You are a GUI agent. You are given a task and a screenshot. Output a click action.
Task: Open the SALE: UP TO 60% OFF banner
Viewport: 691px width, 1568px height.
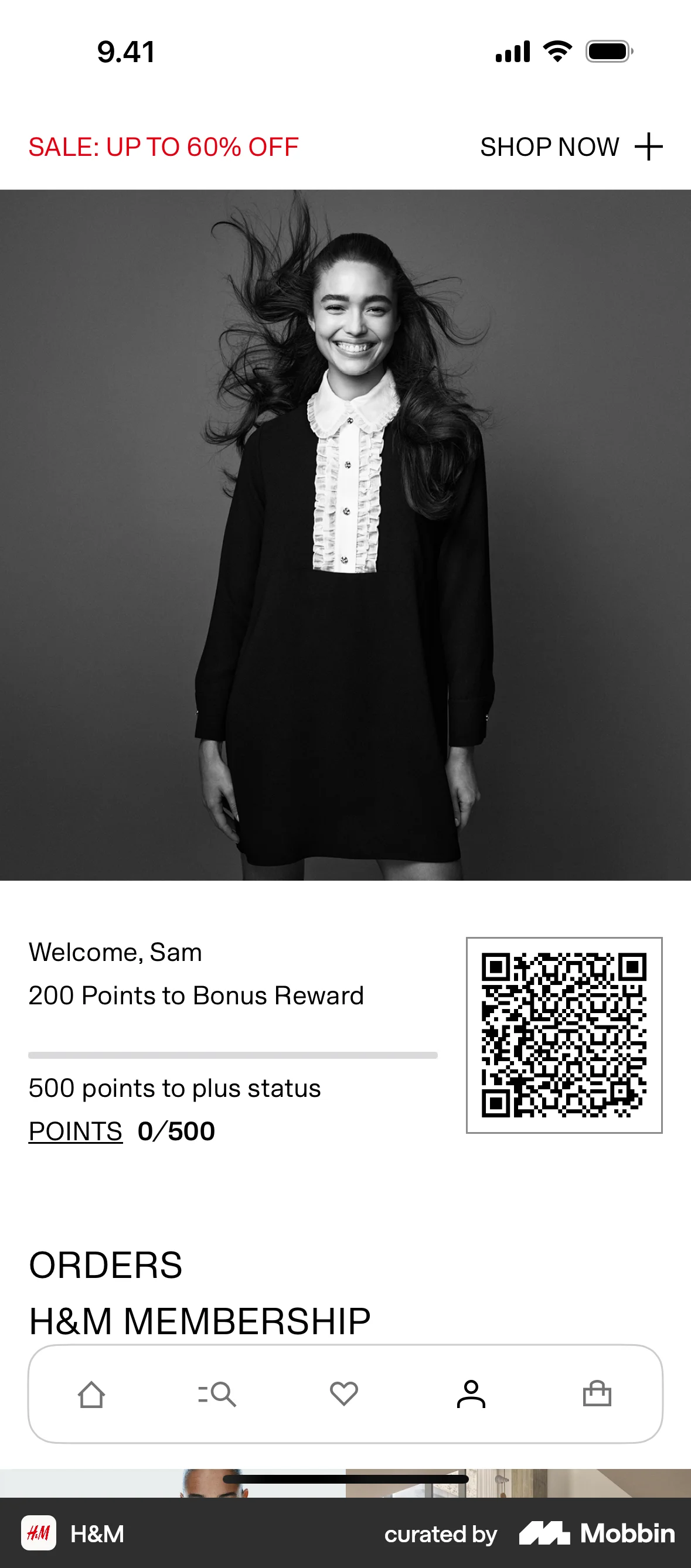pos(163,146)
